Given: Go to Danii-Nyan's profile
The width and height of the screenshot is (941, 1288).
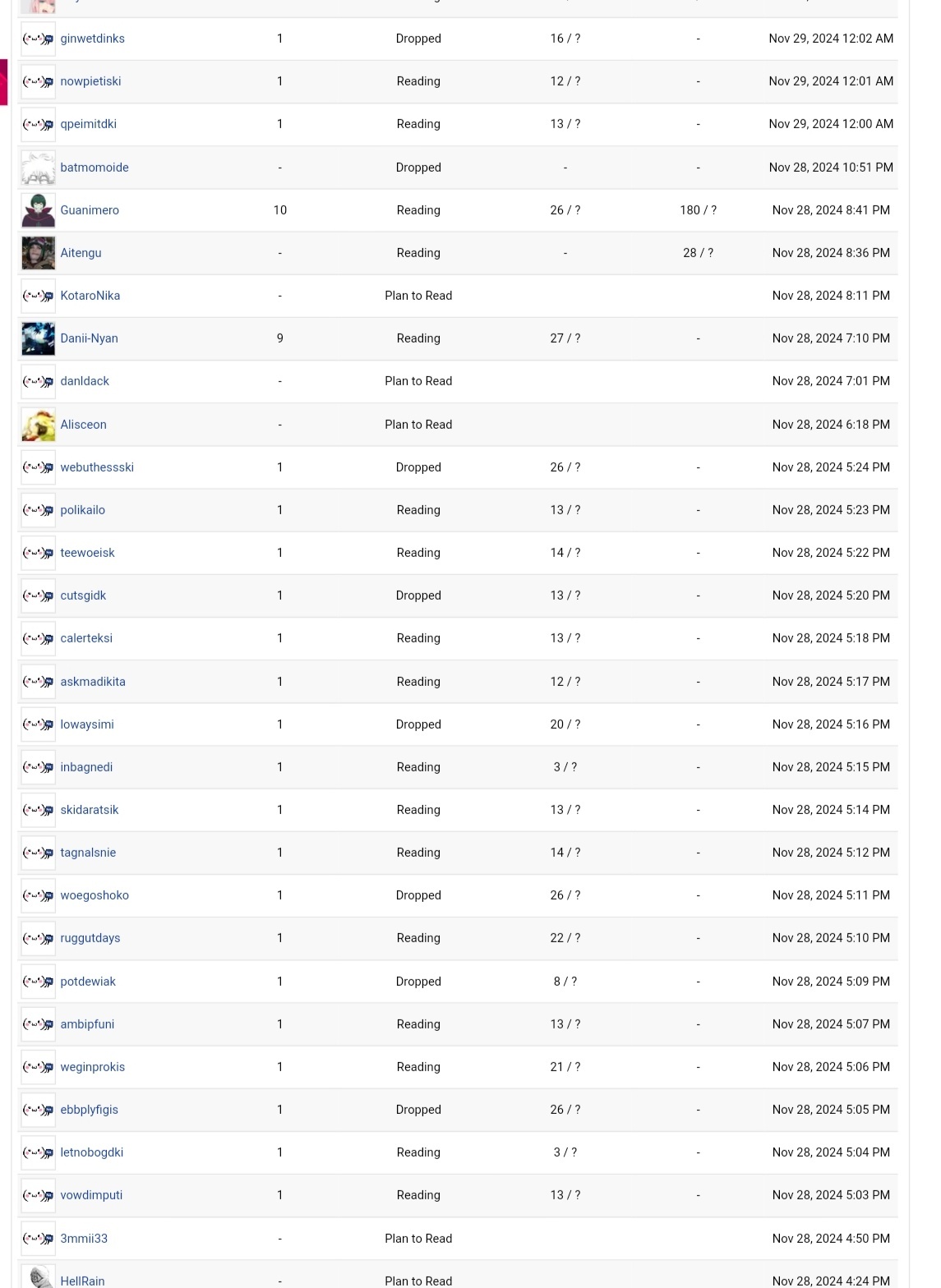Looking at the screenshot, I should [89, 338].
